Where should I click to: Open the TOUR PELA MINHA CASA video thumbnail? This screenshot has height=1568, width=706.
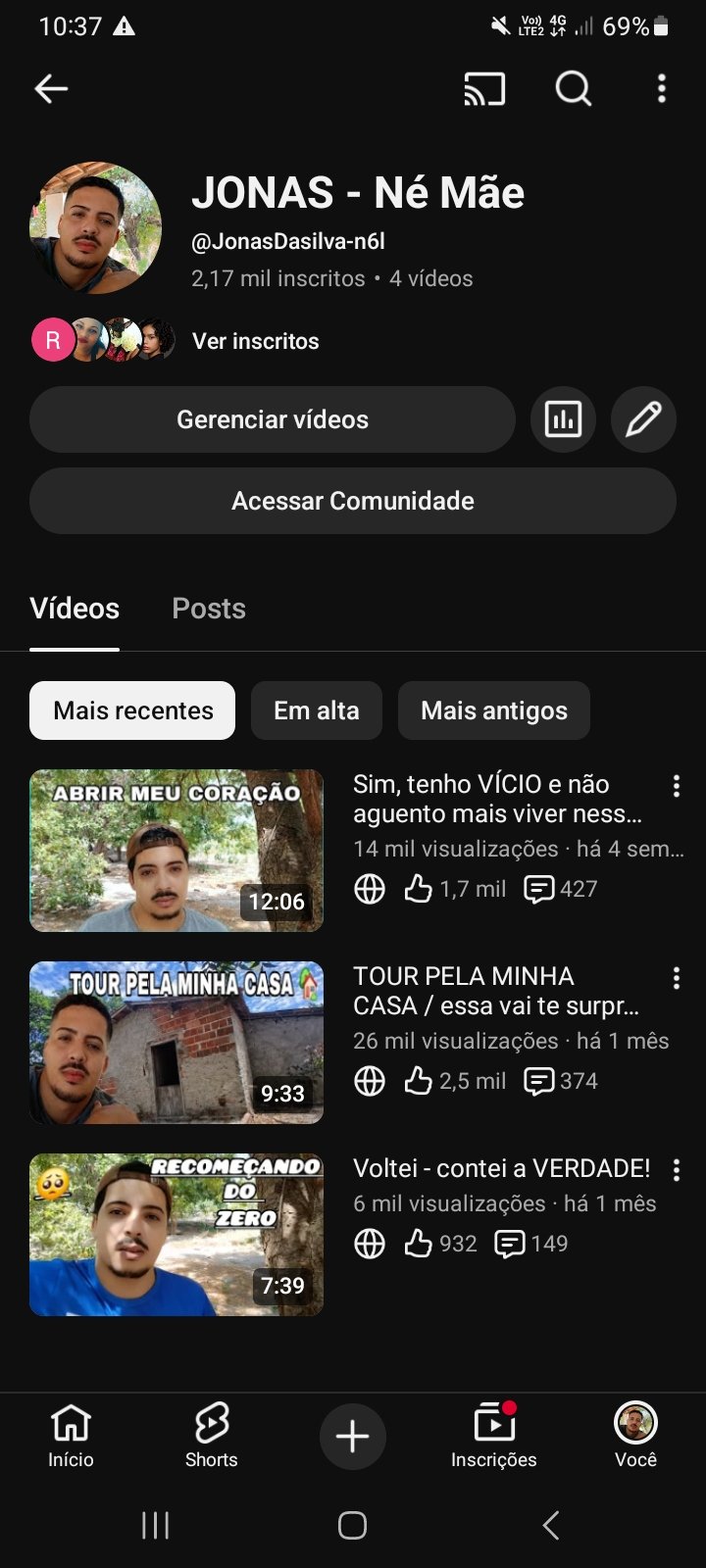176,1043
